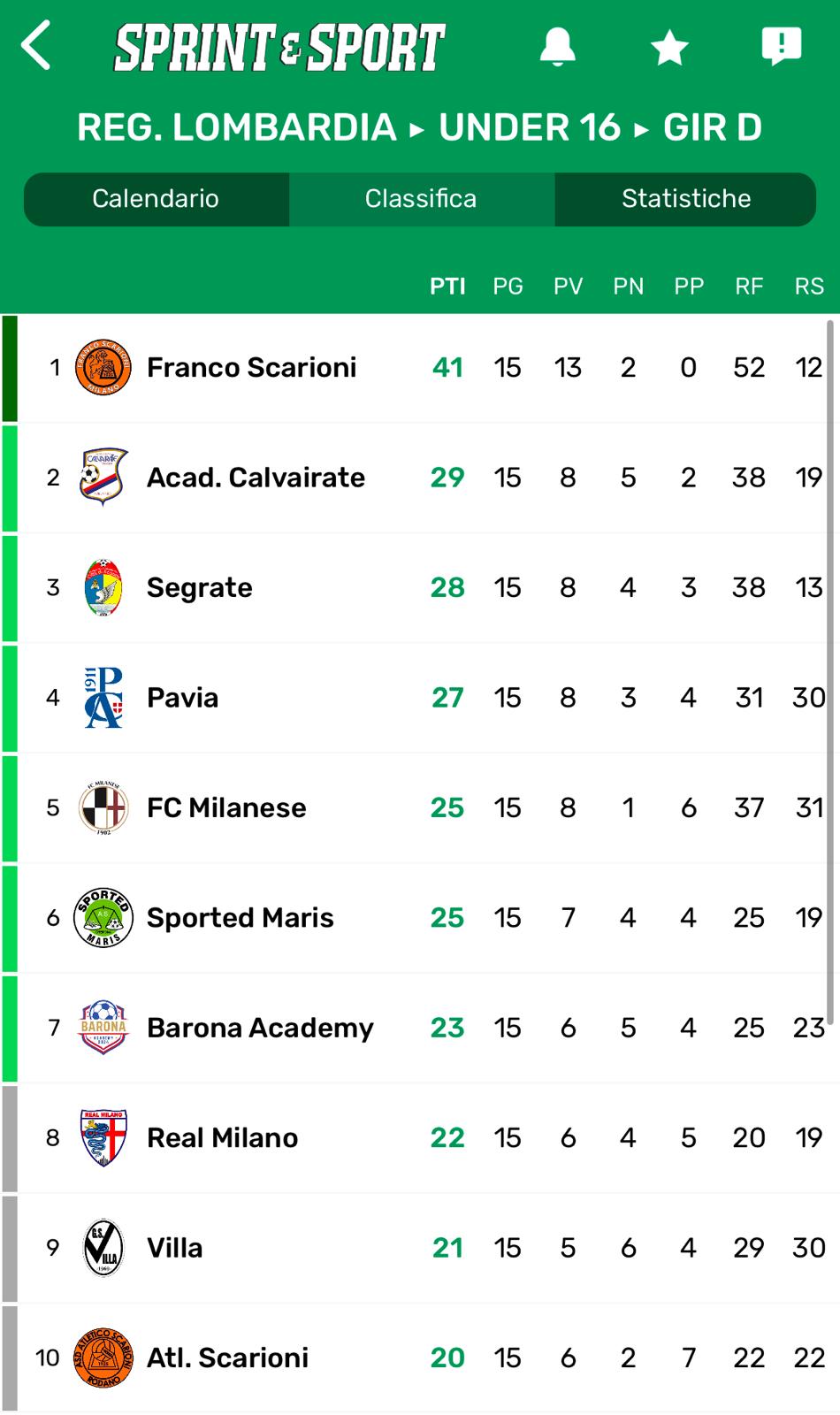Select the Classifica tab

pos(421,198)
